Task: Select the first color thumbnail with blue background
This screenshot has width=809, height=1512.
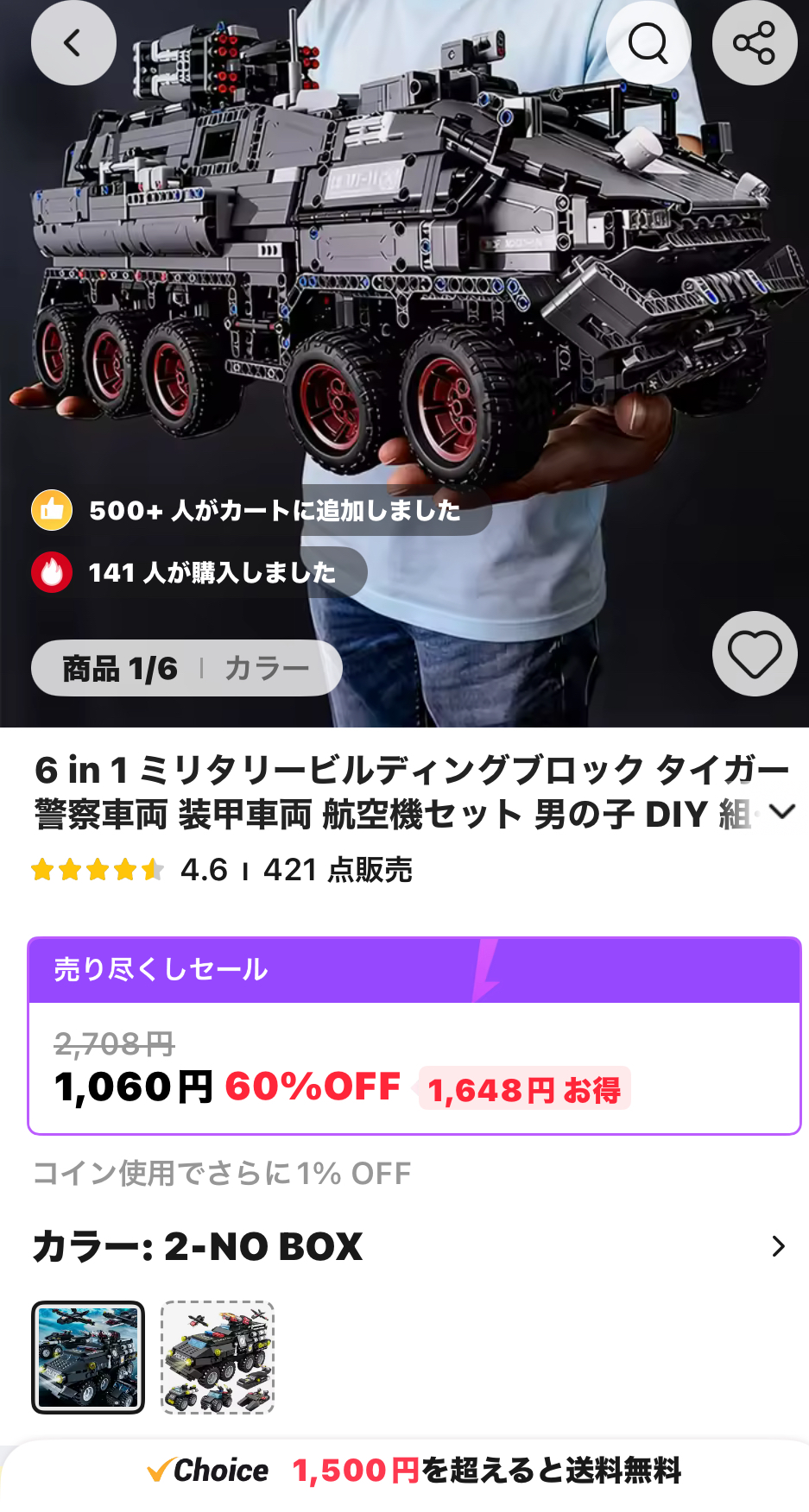Action: (88, 1358)
